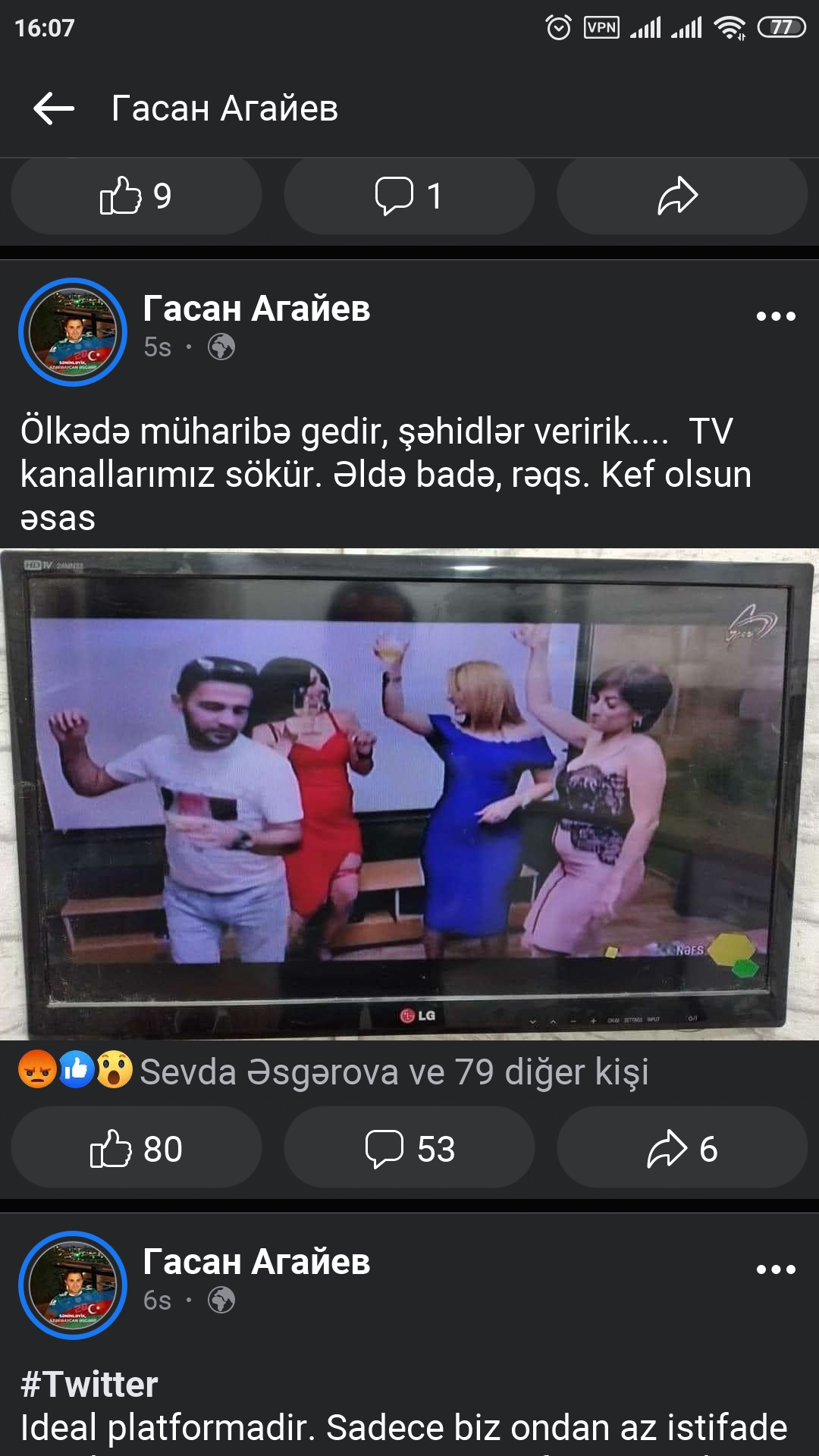Open the 53 comments
The height and width of the screenshot is (1456, 819).
409,1148
